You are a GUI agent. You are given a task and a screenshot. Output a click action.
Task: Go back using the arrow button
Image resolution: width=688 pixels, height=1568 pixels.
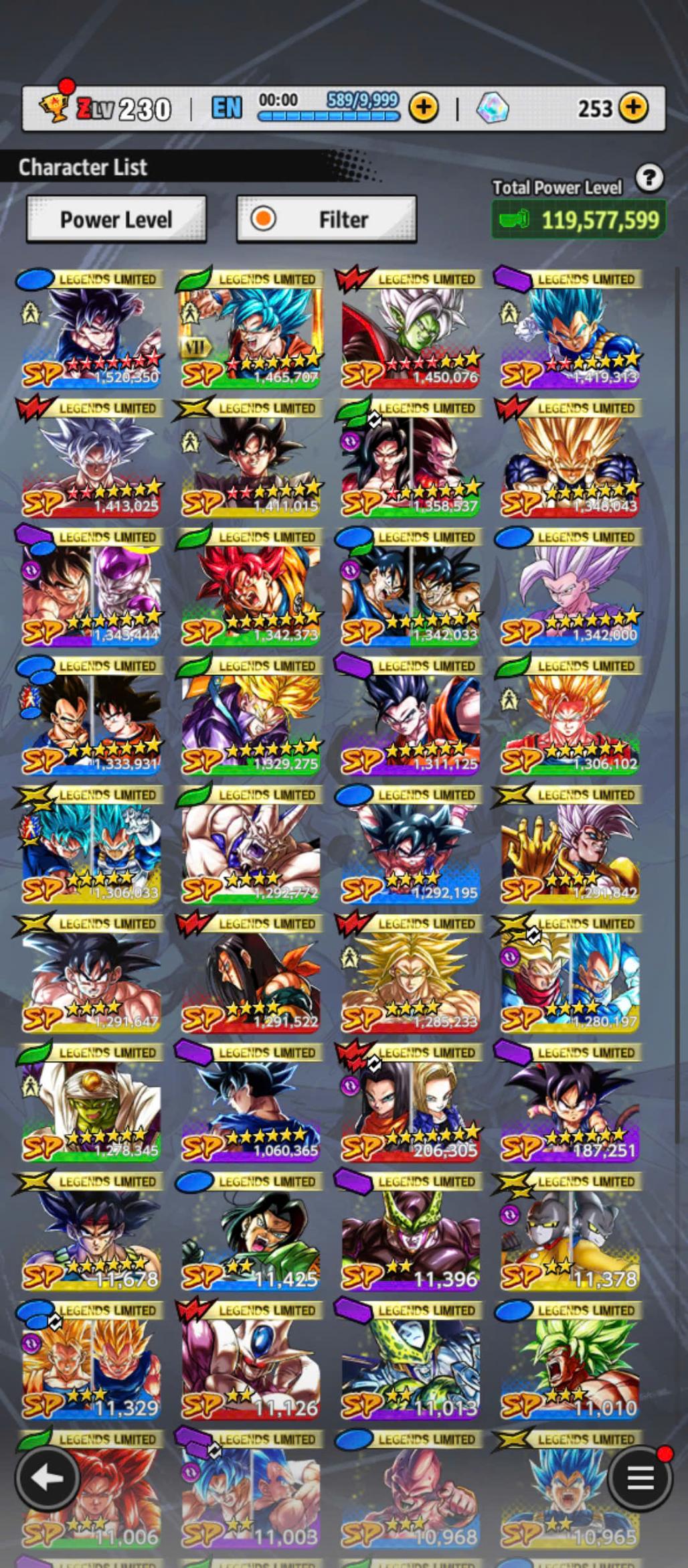click(x=46, y=1479)
